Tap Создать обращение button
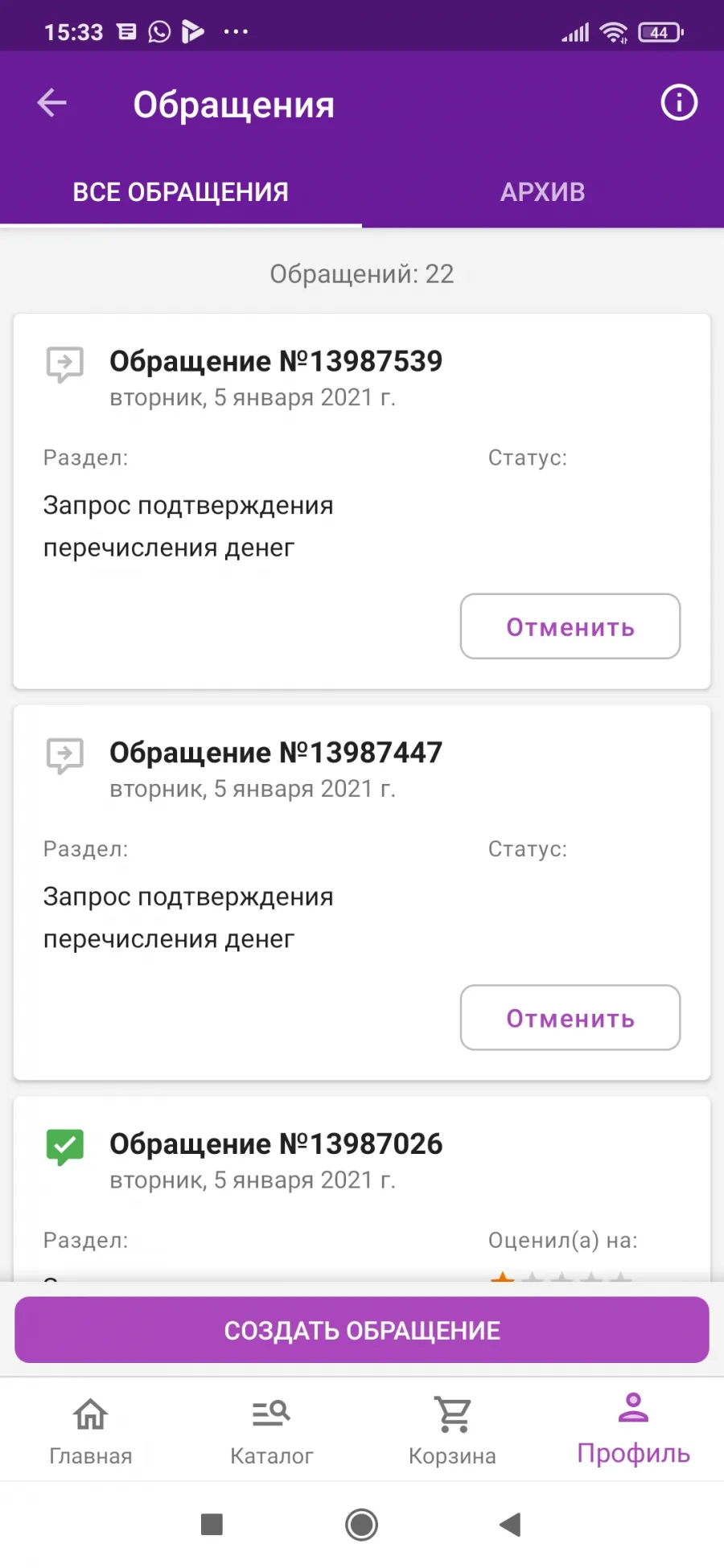 point(362,1330)
